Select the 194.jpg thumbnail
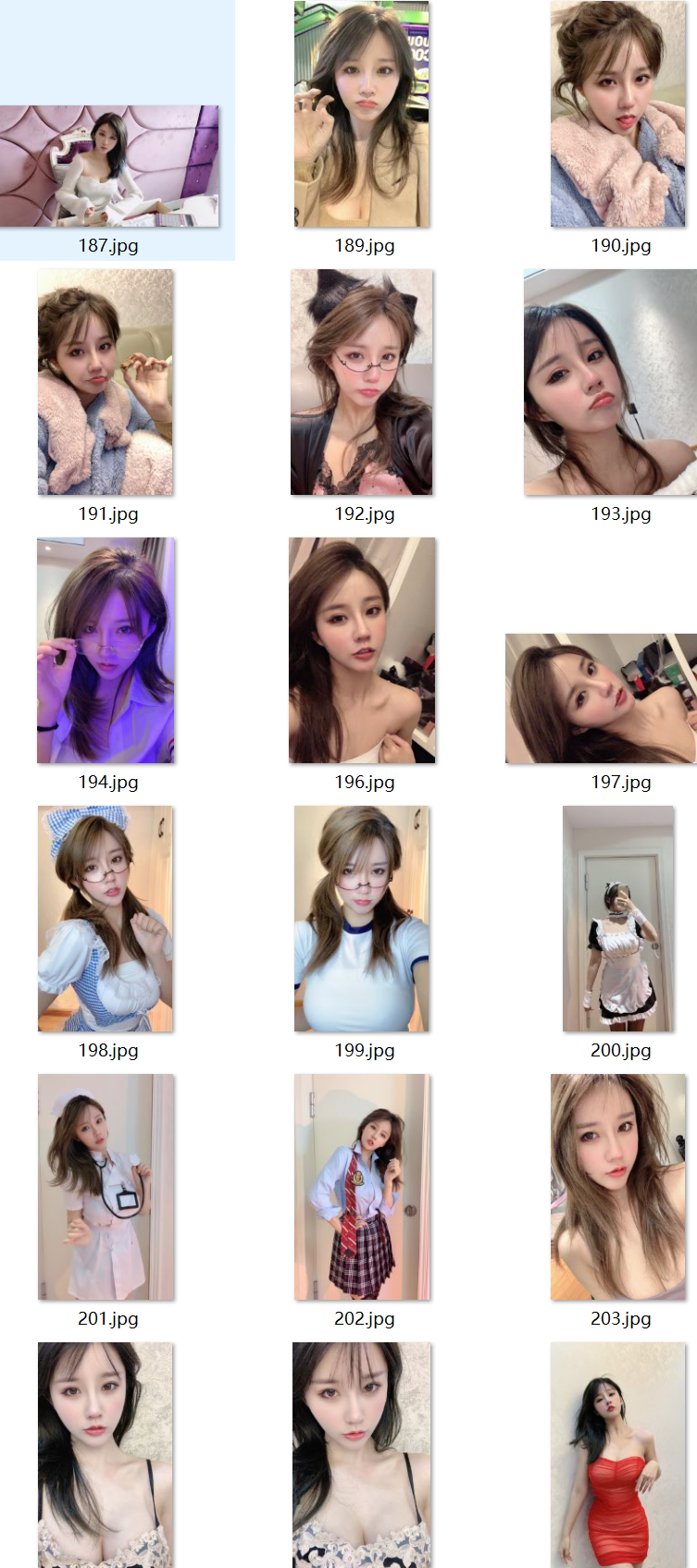Viewport: 697px width, 1568px height. point(106,650)
